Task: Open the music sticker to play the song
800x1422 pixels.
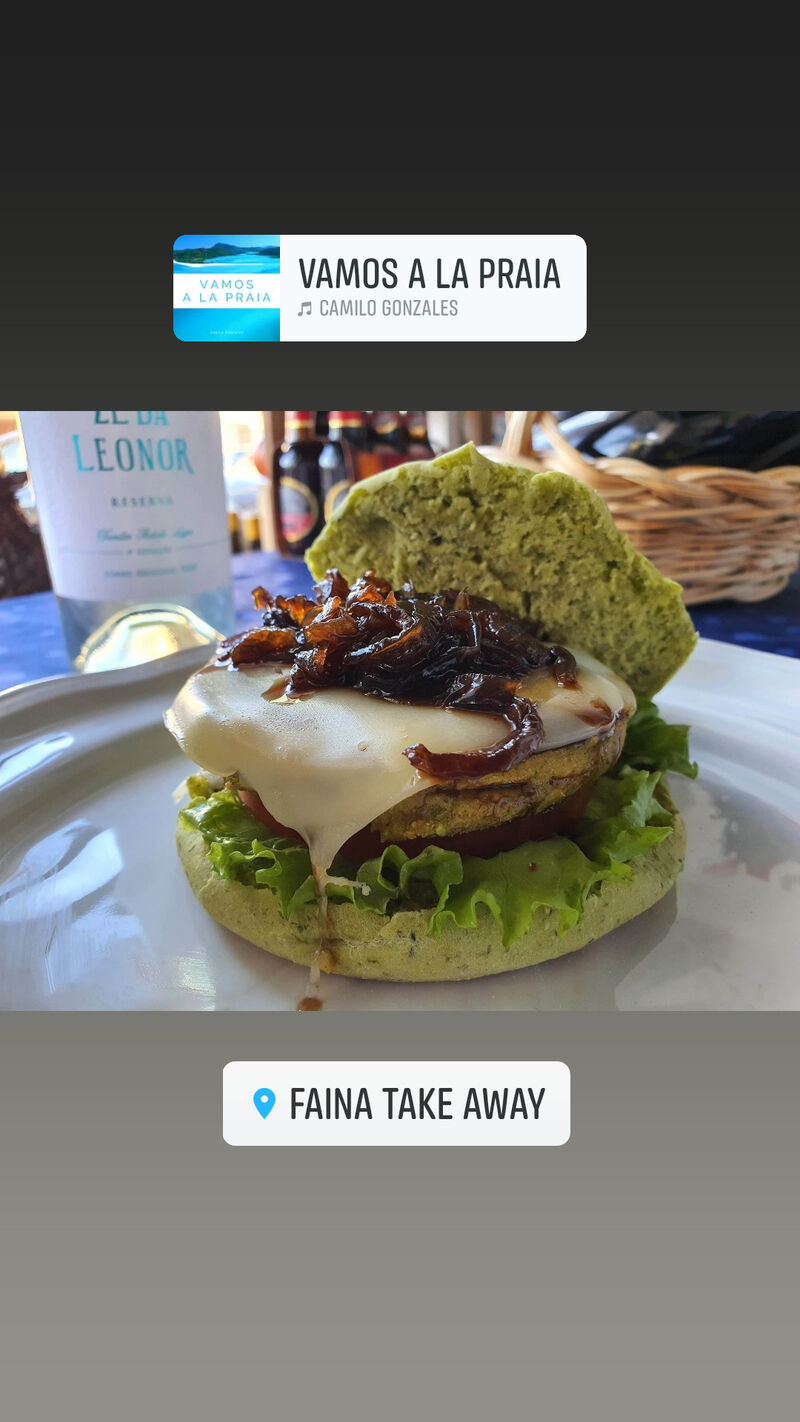Action: pos(380,288)
